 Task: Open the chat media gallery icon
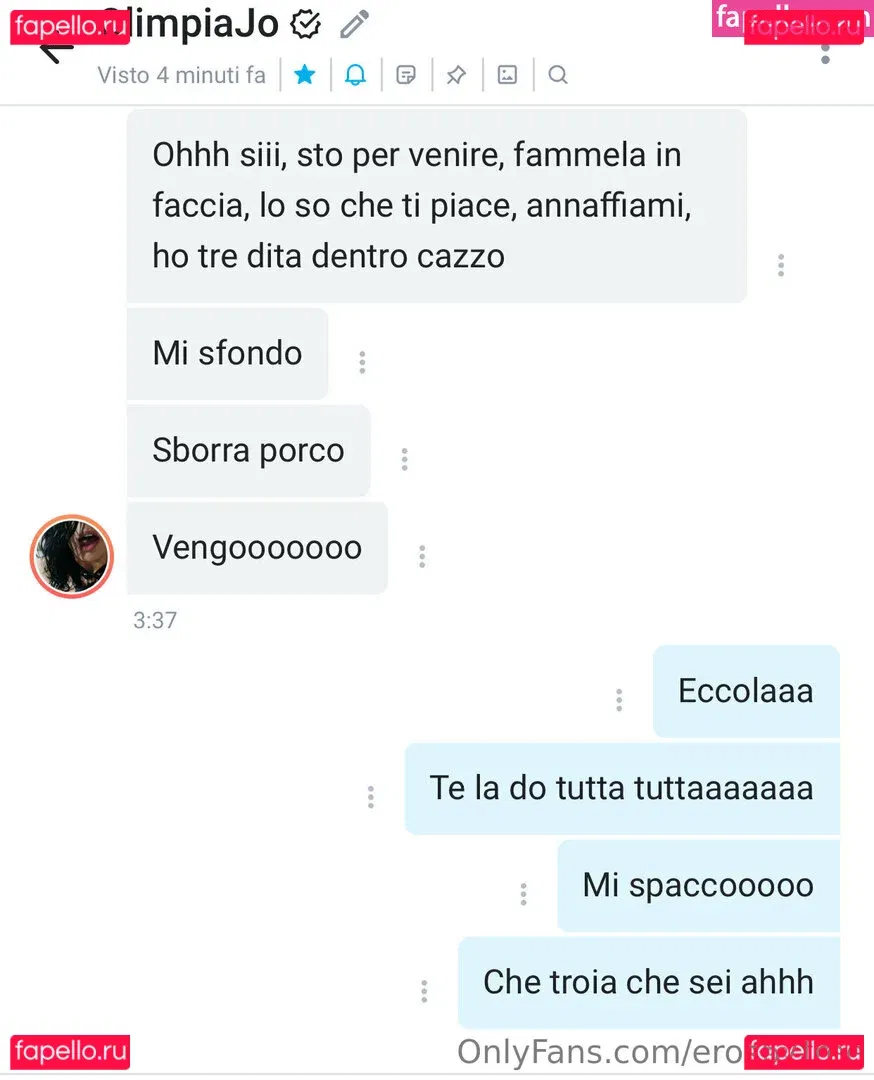coord(507,75)
